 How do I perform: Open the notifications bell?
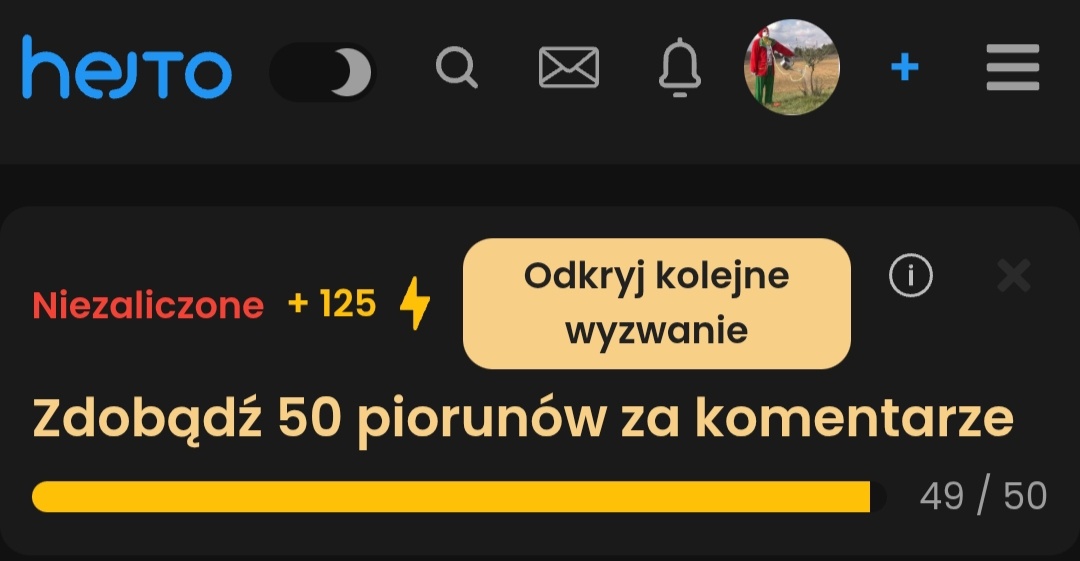tap(680, 68)
